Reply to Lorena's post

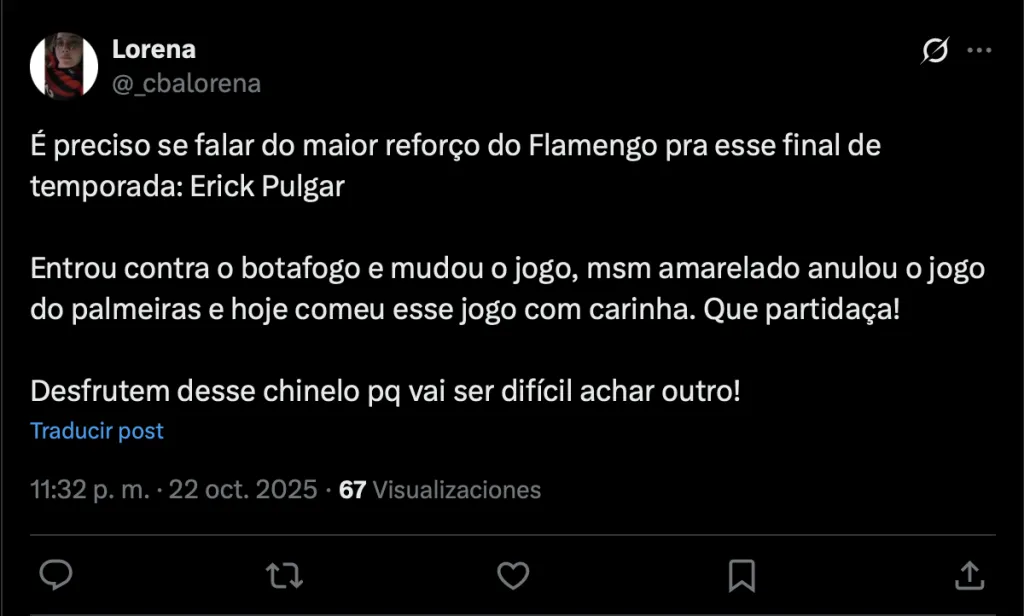[x=56, y=575]
